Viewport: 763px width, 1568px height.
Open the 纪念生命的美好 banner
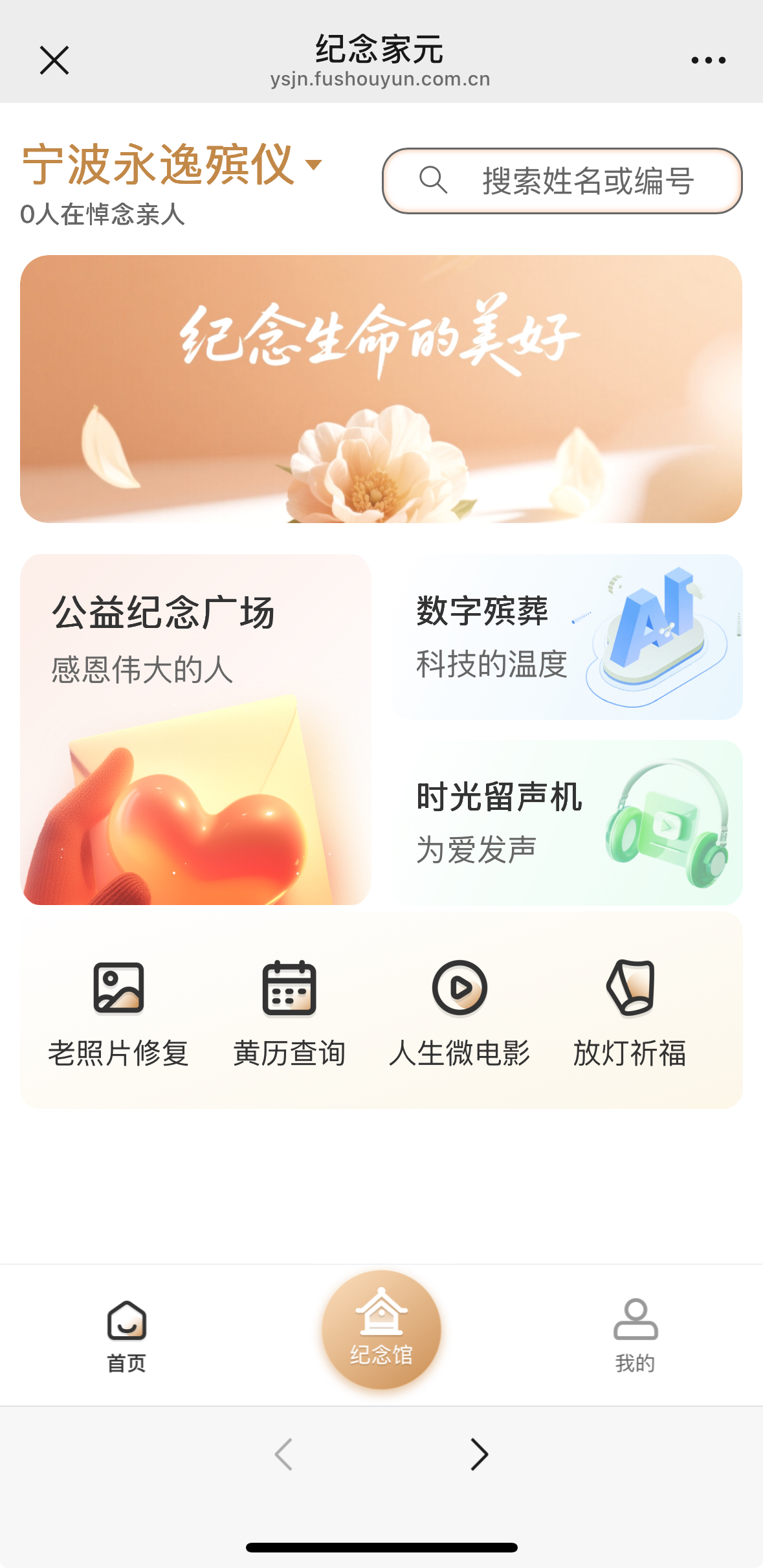[x=381, y=388]
